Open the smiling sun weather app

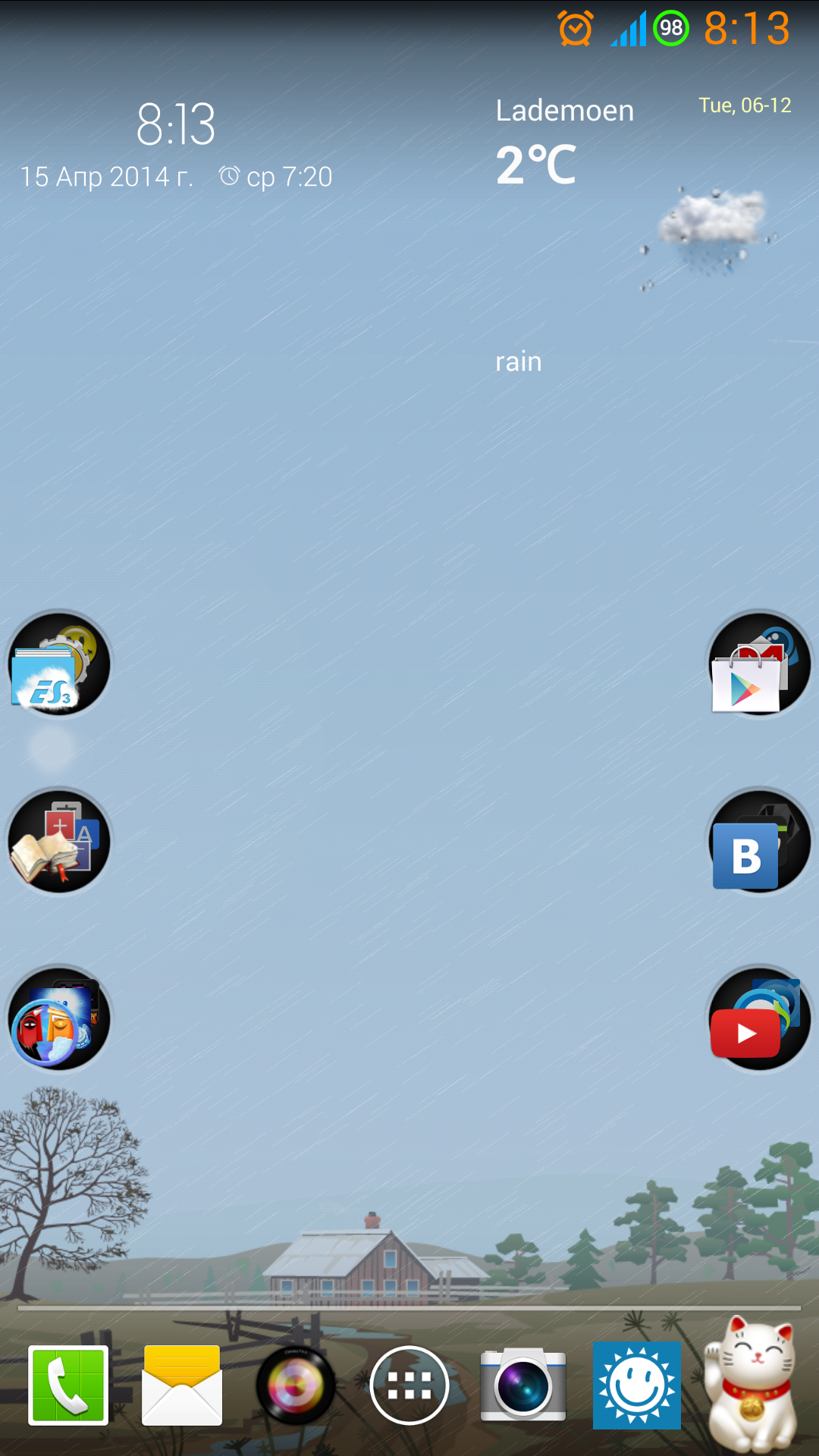(637, 1385)
